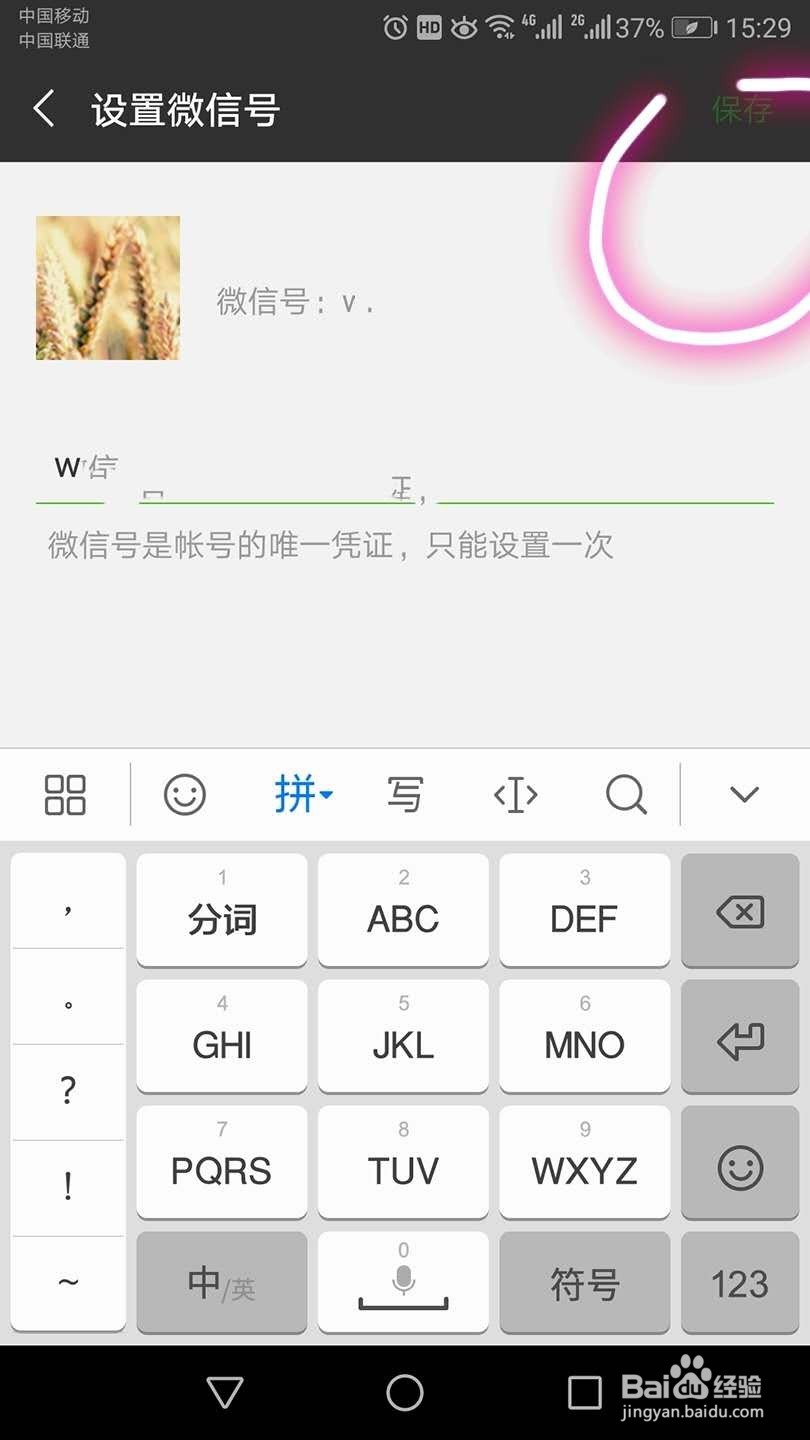Viewport: 810px width, 1440px height.
Task: Tap the smiley emoji key near WXYZ
Action: click(739, 1163)
